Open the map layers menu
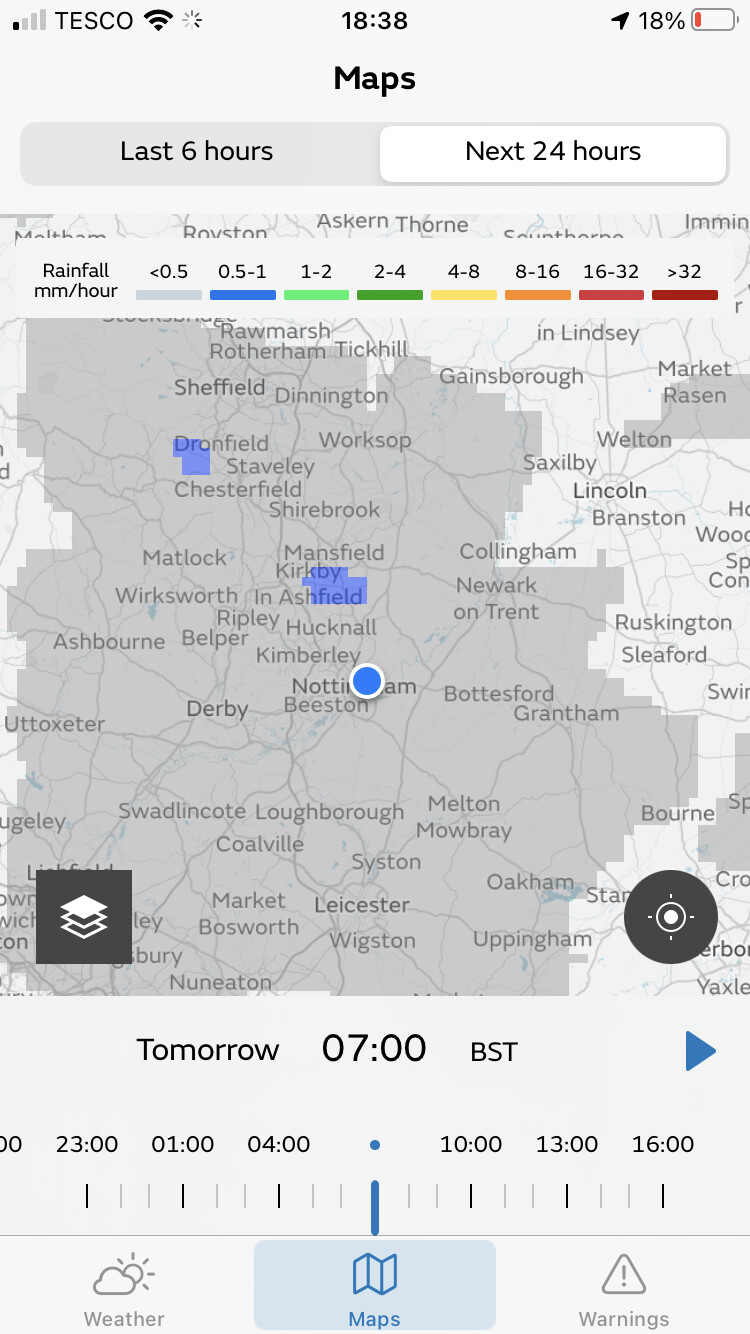This screenshot has width=750, height=1334. click(x=84, y=917)
